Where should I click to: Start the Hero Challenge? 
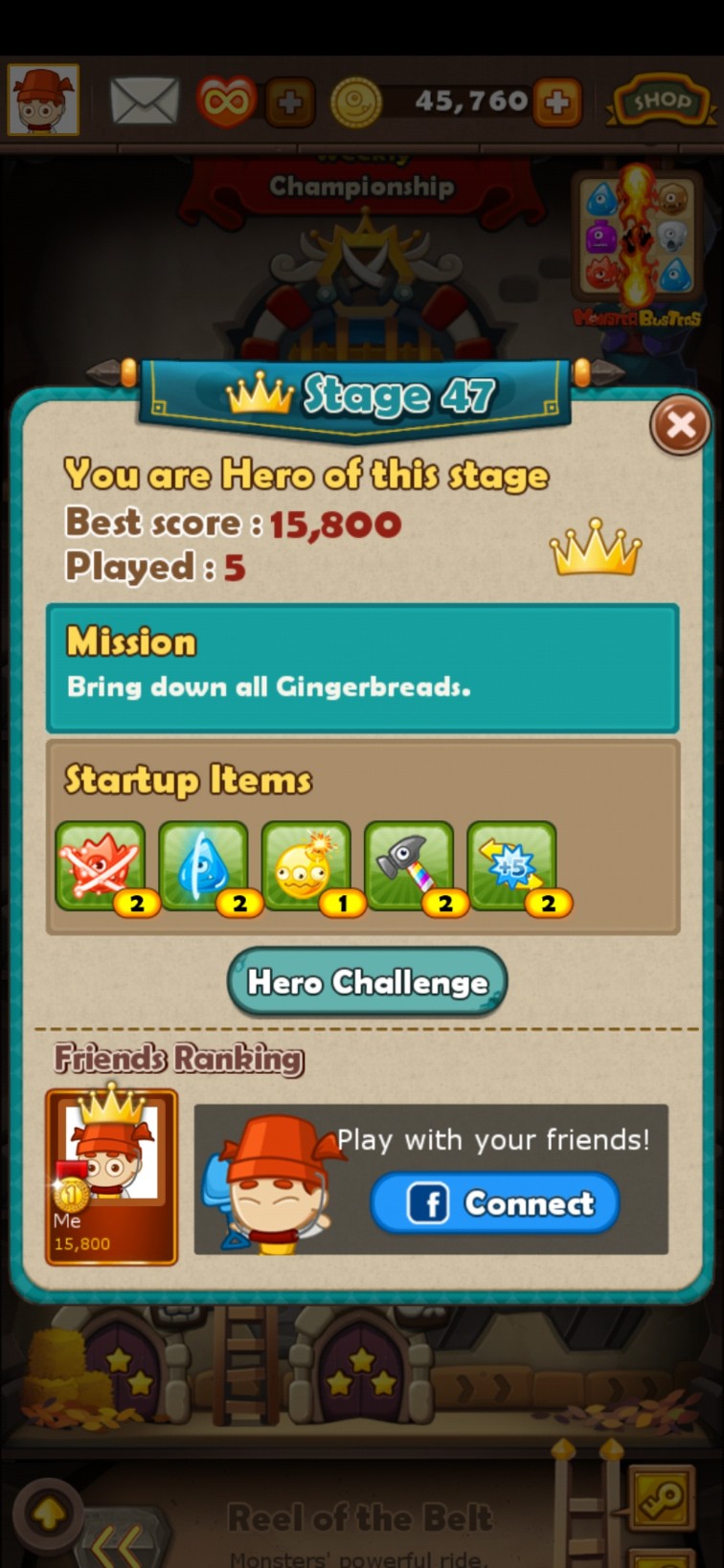coord(367,981)
